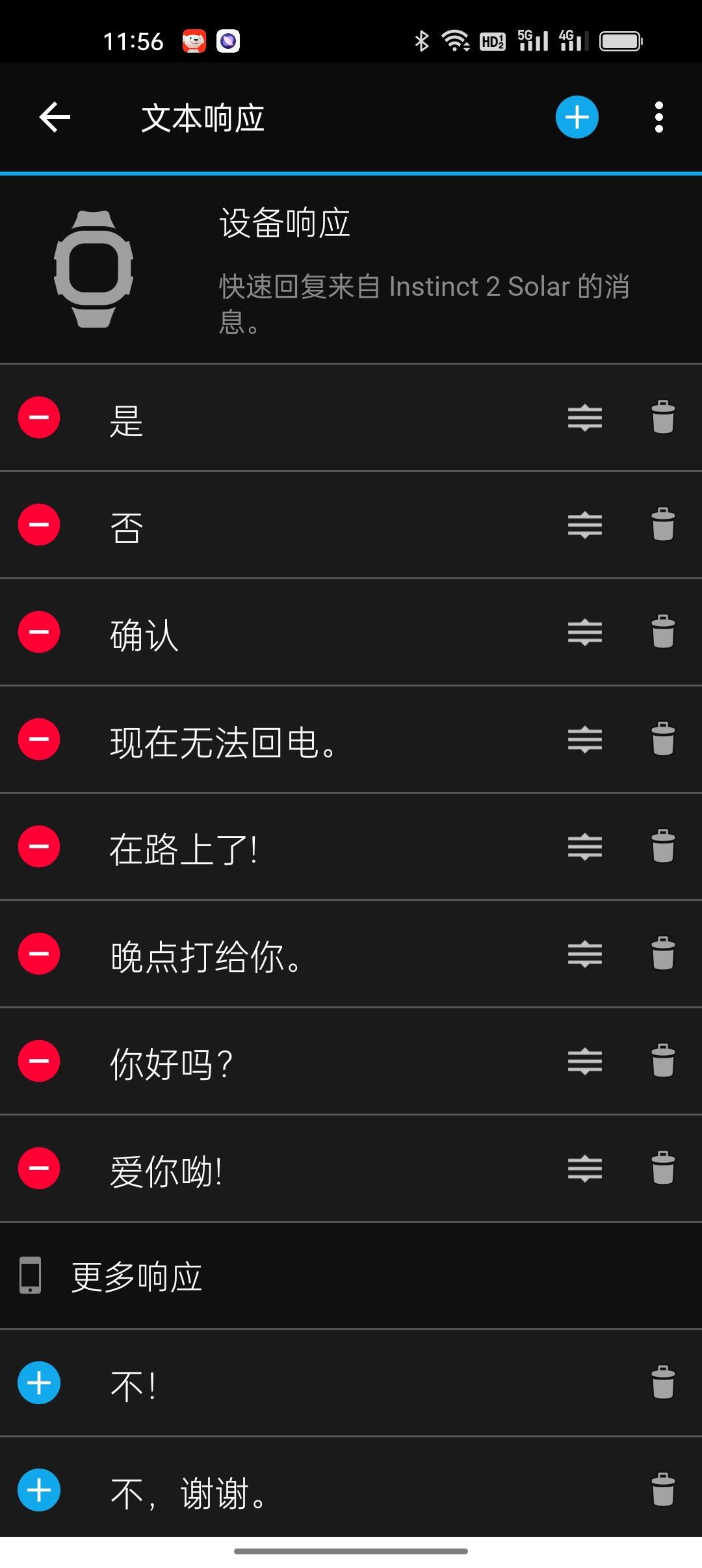Viewport: 702px width, 1568px height.
Task: Add 不，谢谢。 to device responses
Action: (x=39, y=1490)
